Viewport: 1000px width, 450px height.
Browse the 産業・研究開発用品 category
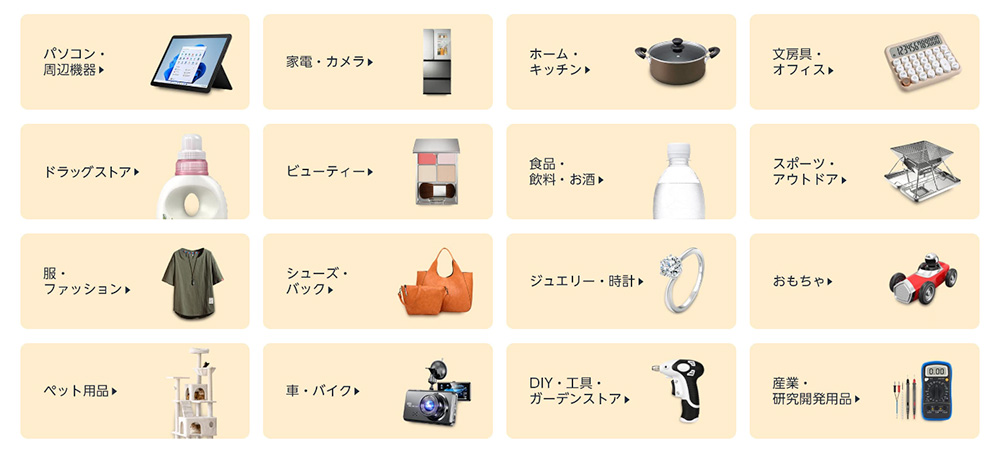[x=863, y=391]
